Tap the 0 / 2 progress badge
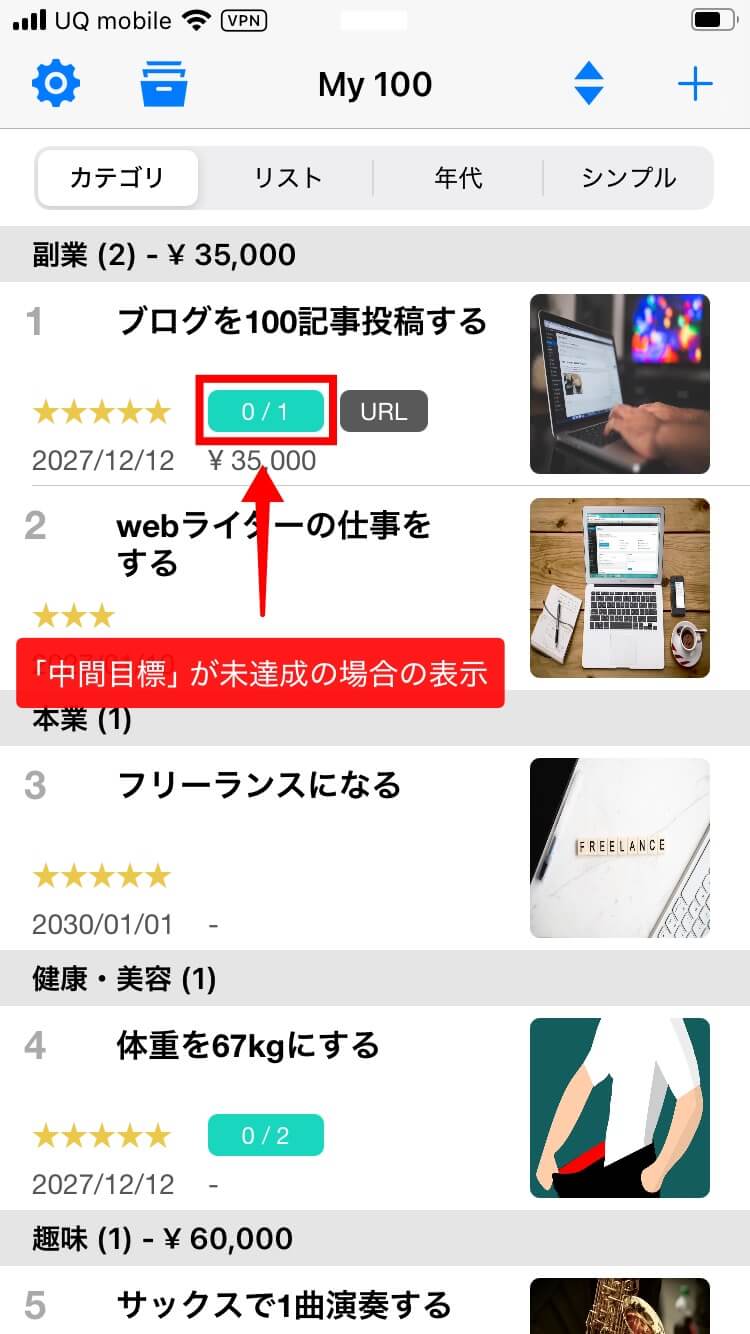This screenshot has width=750, height=1334. tap(266, 1135)
